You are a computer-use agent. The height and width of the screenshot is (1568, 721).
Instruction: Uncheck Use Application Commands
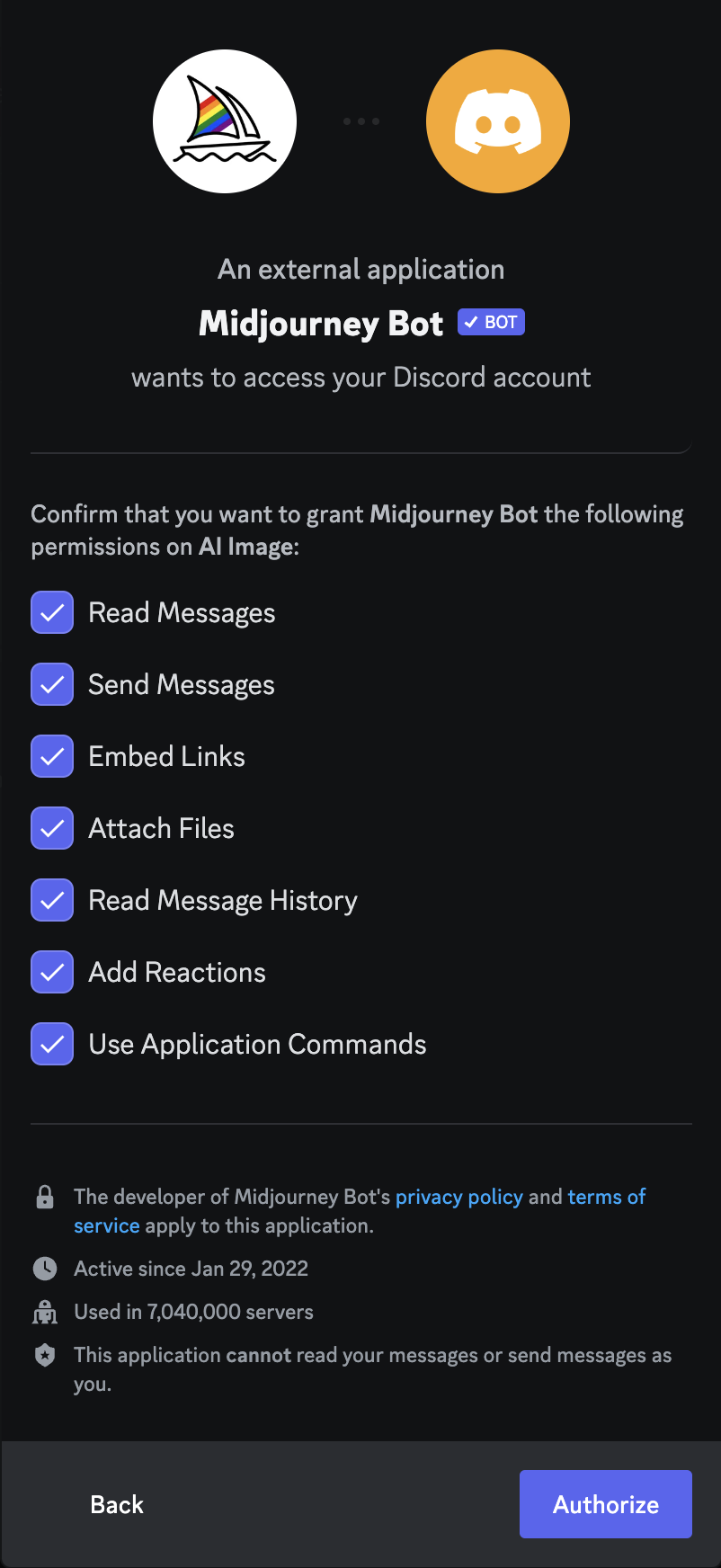(x=52, y=1044)
